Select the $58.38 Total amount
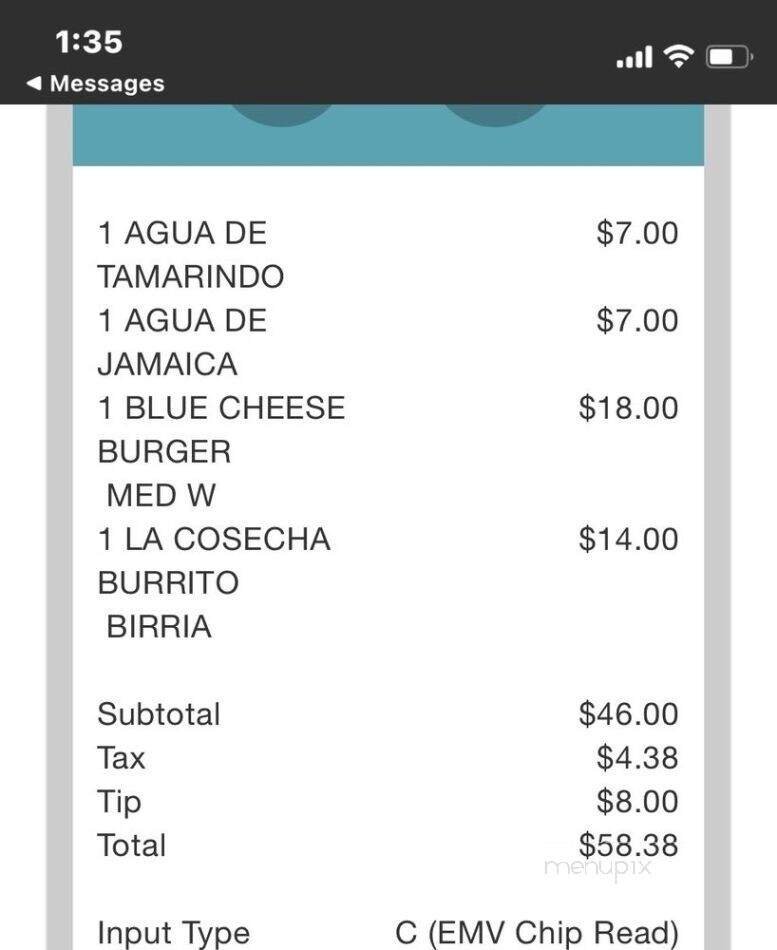 [x=628, y=845]
